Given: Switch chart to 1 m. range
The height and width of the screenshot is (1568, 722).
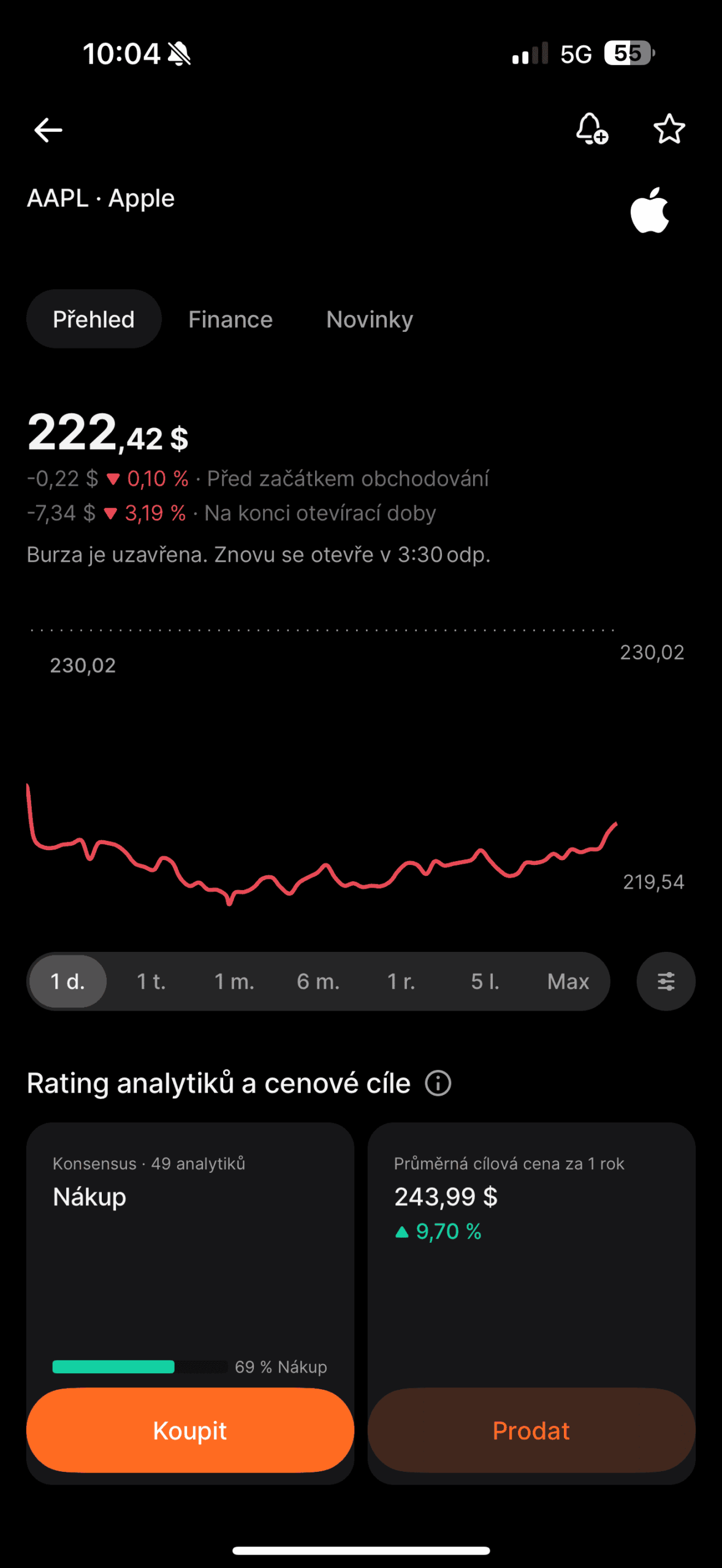Looking at the screenshot, I should pos(234,981).
